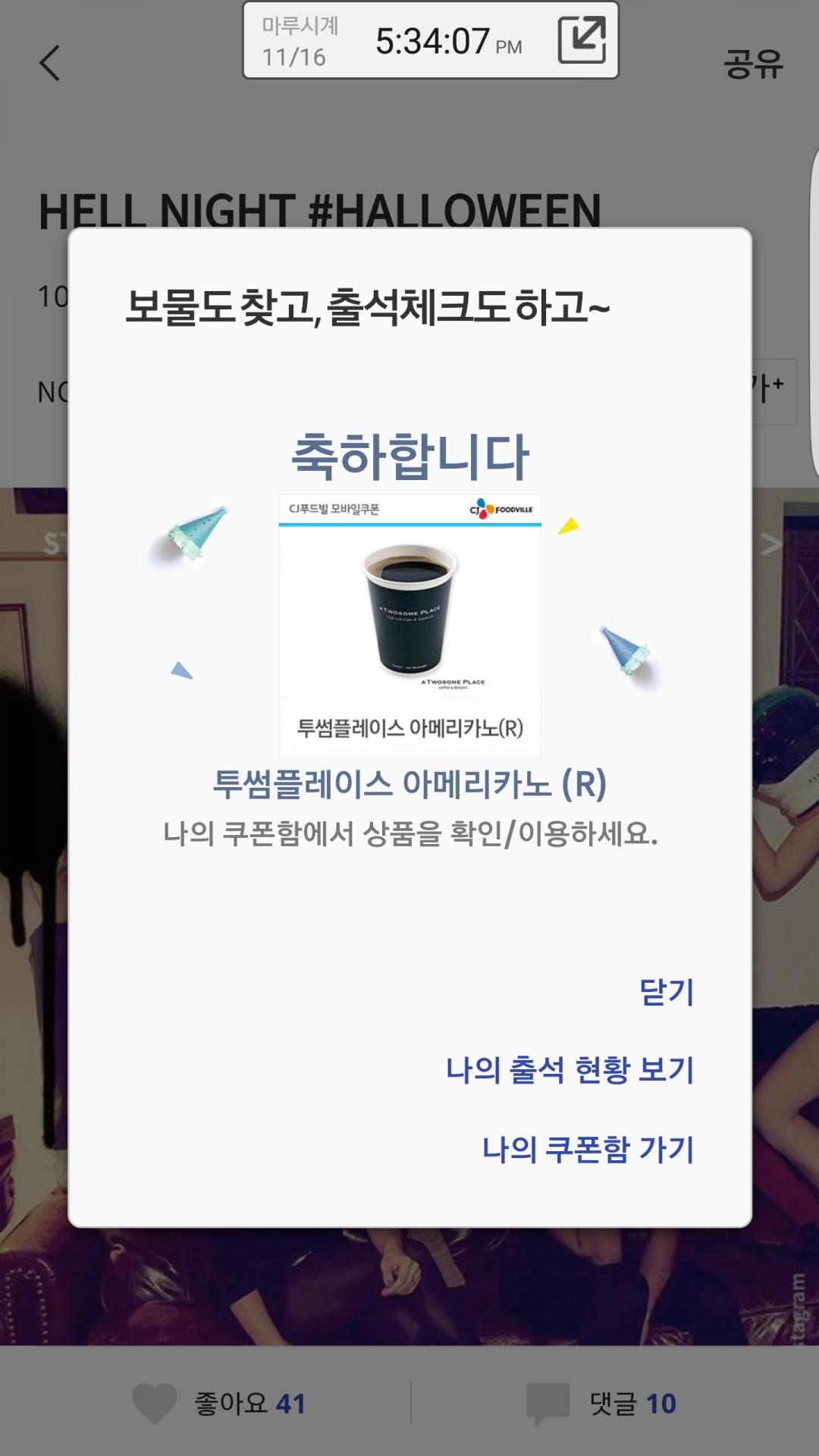Screen dimensions: 819x1456
Task: Tap the back arrow
Action: [50, 63]
